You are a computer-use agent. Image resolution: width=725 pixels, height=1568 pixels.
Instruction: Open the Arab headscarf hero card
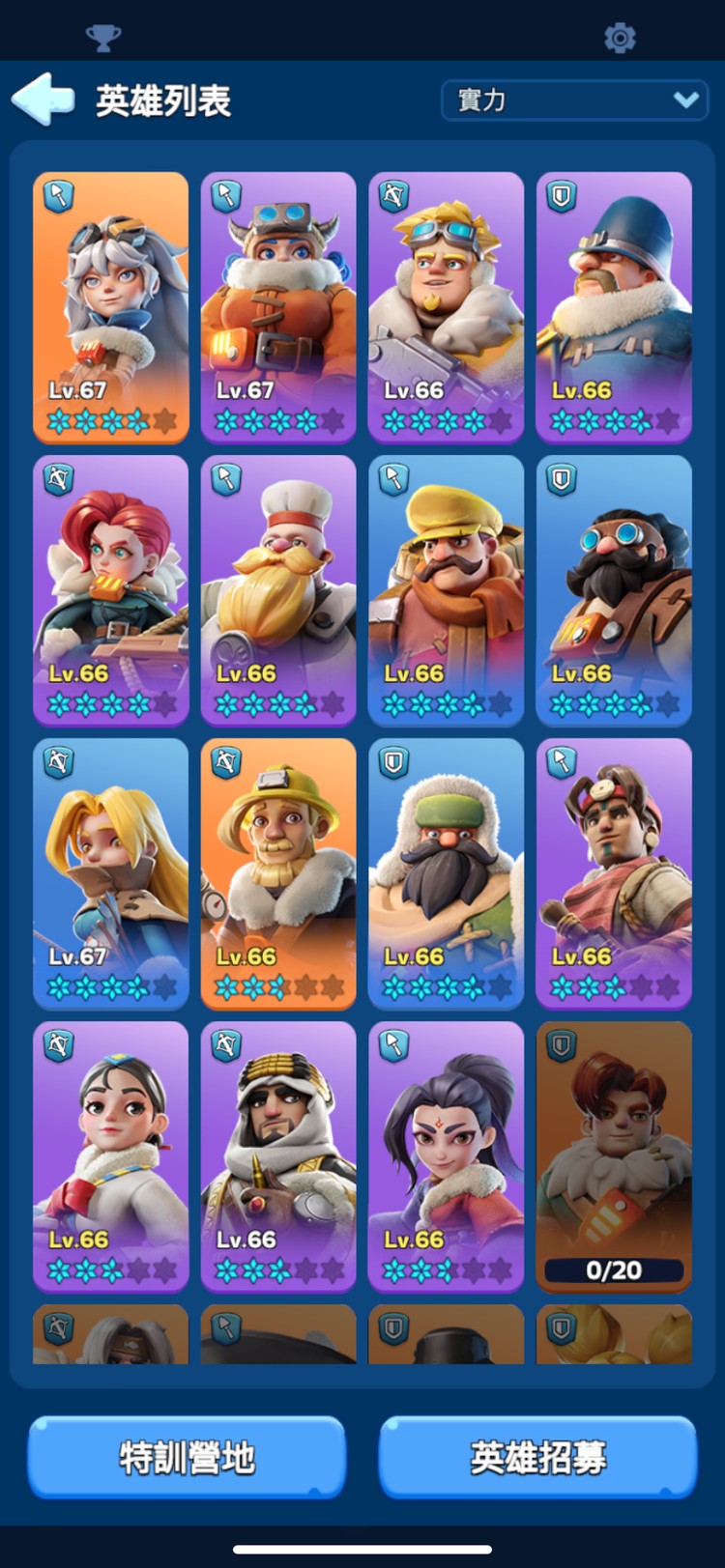pos(278,1156)
